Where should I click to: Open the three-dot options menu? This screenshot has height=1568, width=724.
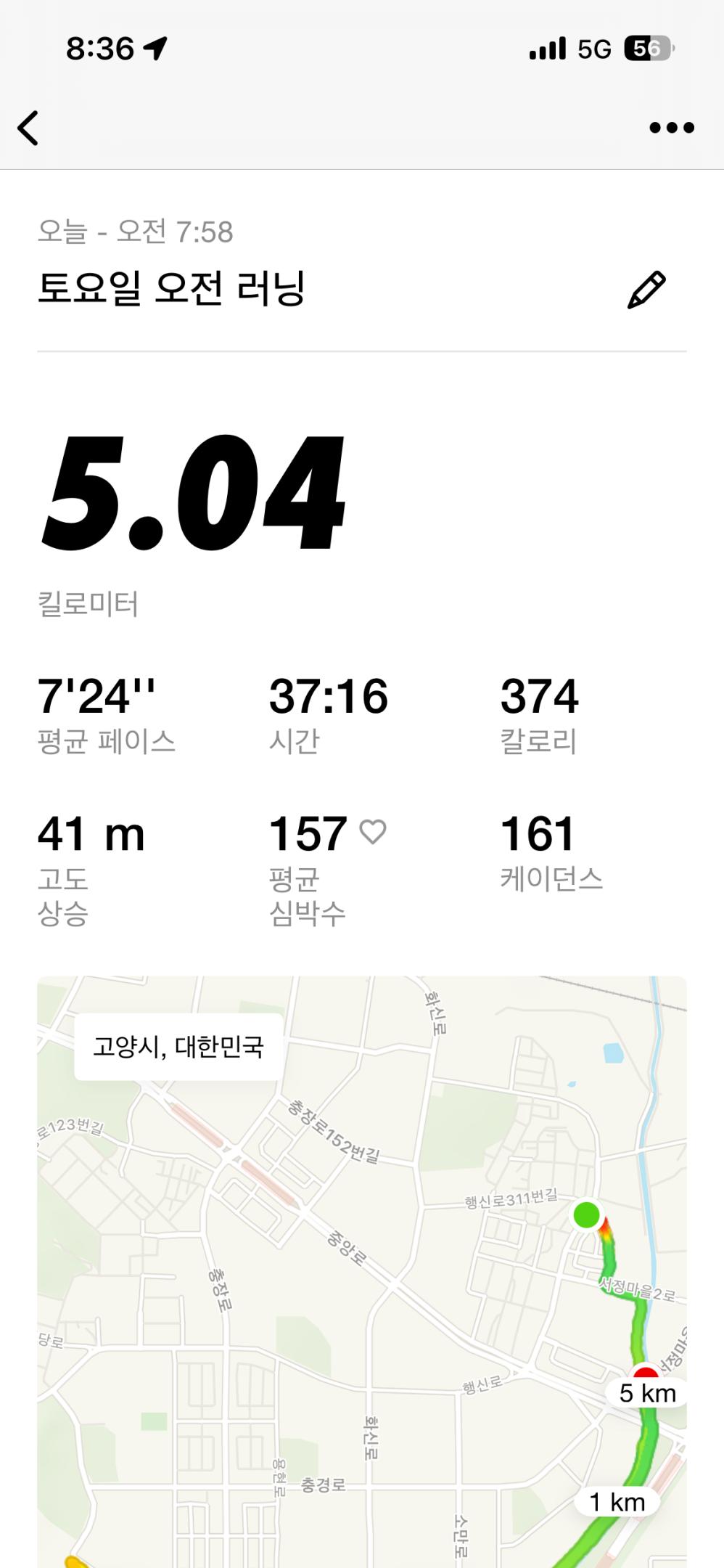tap(668, 128)
